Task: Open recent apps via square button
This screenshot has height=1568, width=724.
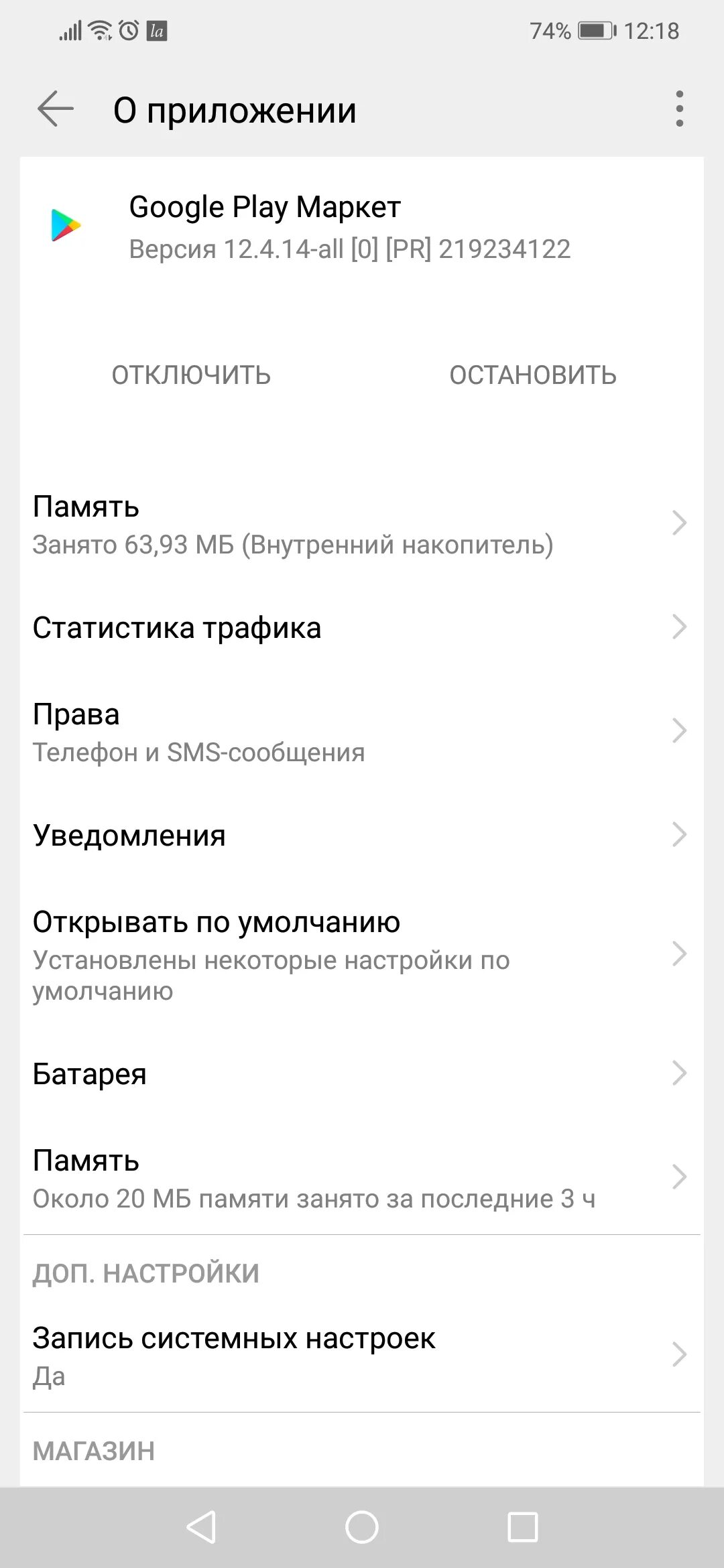Action: click(523, 1527)
